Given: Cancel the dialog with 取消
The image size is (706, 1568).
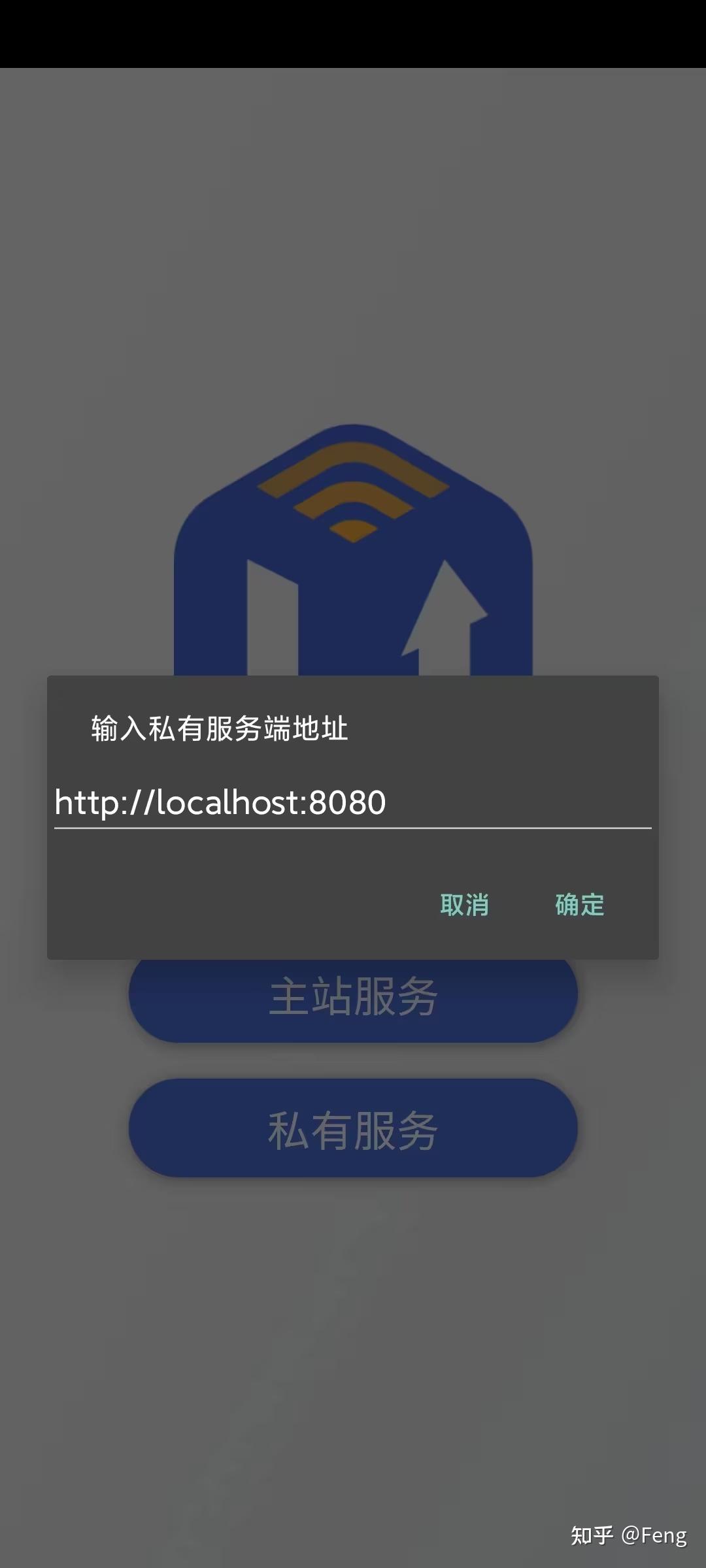Looking at the screenshot, I should coord(464,905).
